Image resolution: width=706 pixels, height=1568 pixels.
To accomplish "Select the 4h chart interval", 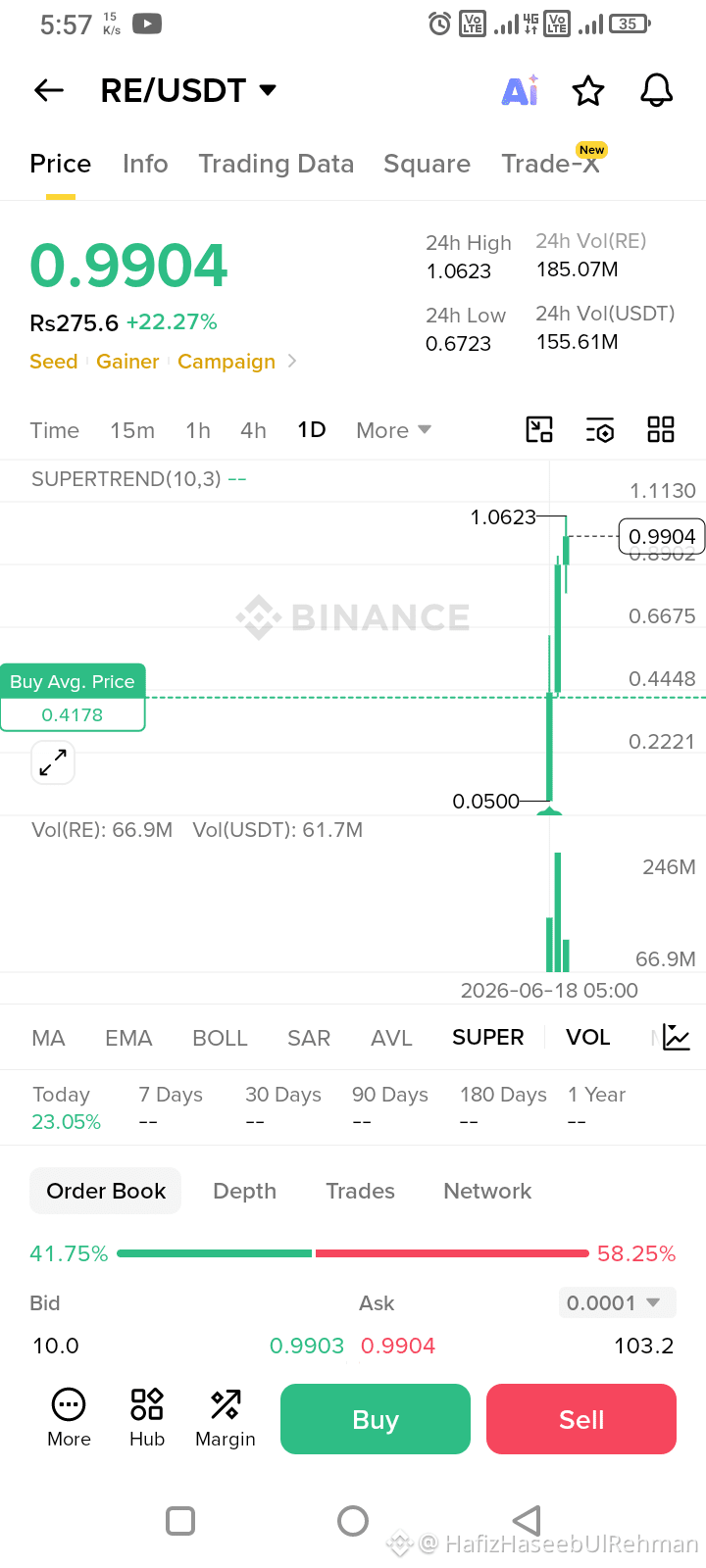I will (x=253, y=430).
